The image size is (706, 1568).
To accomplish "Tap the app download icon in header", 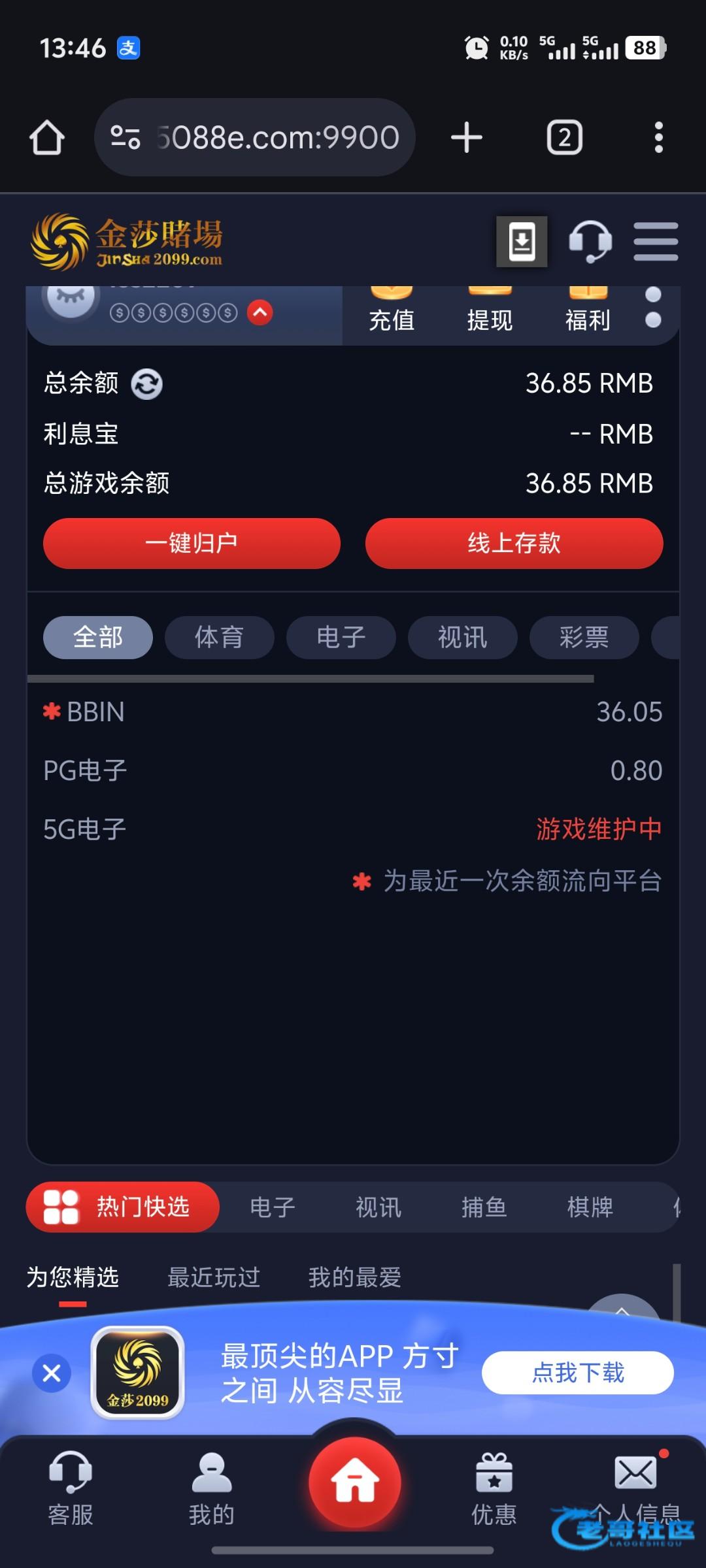I will [522, 242].
